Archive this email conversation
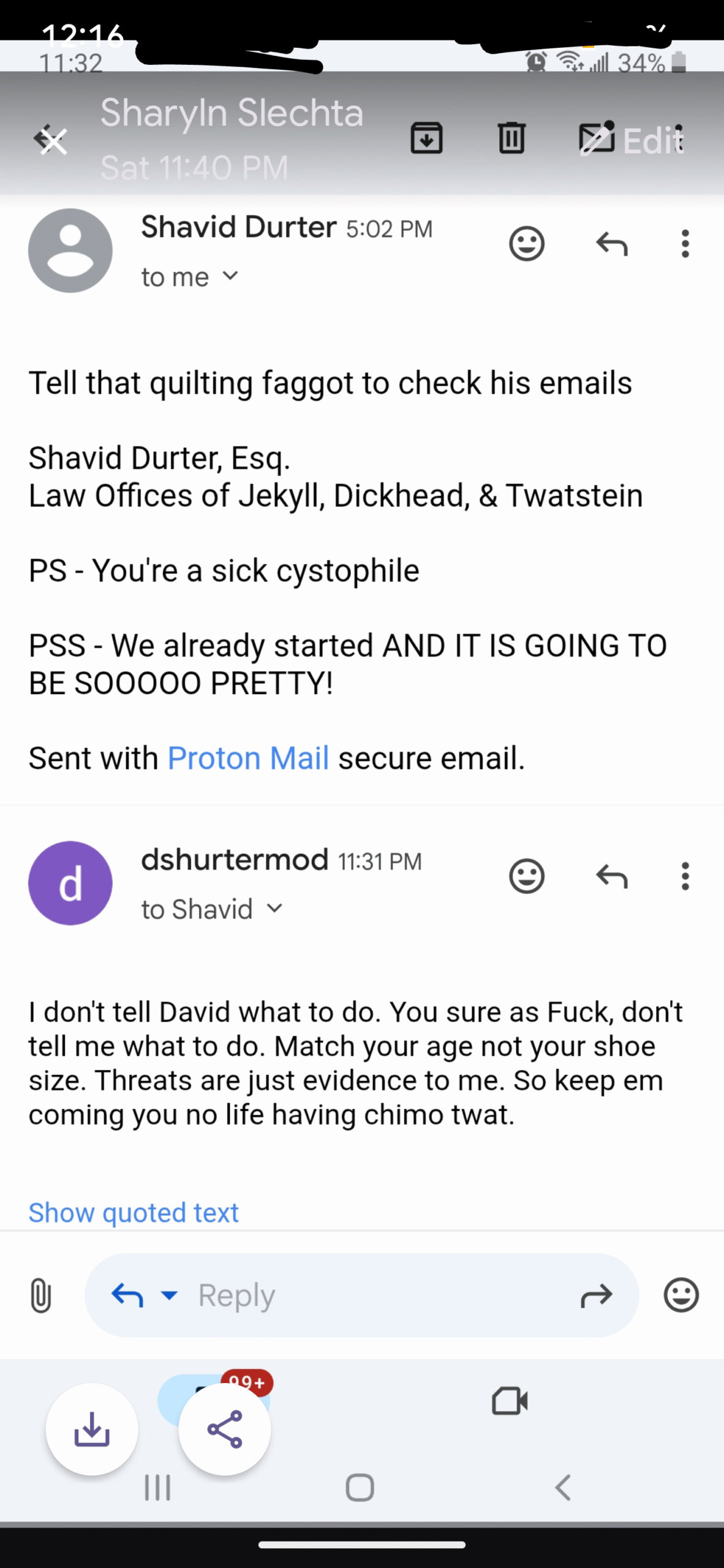The width and height of the screenshot is (724, 1568). pos(426,138)
